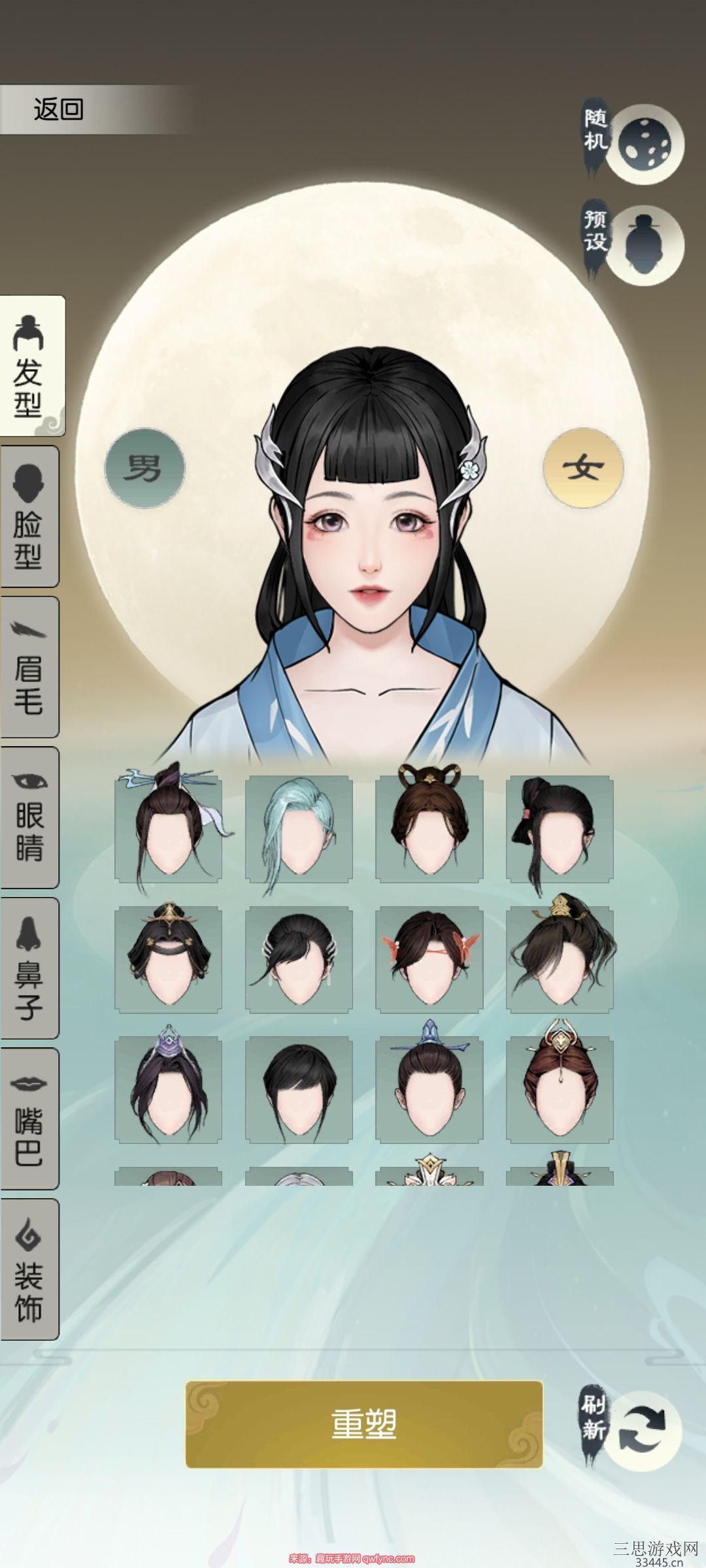706x1568 pixels.
Task: Confirm with the 重塑 reshape button
Action: click(x=364, y=1424)
